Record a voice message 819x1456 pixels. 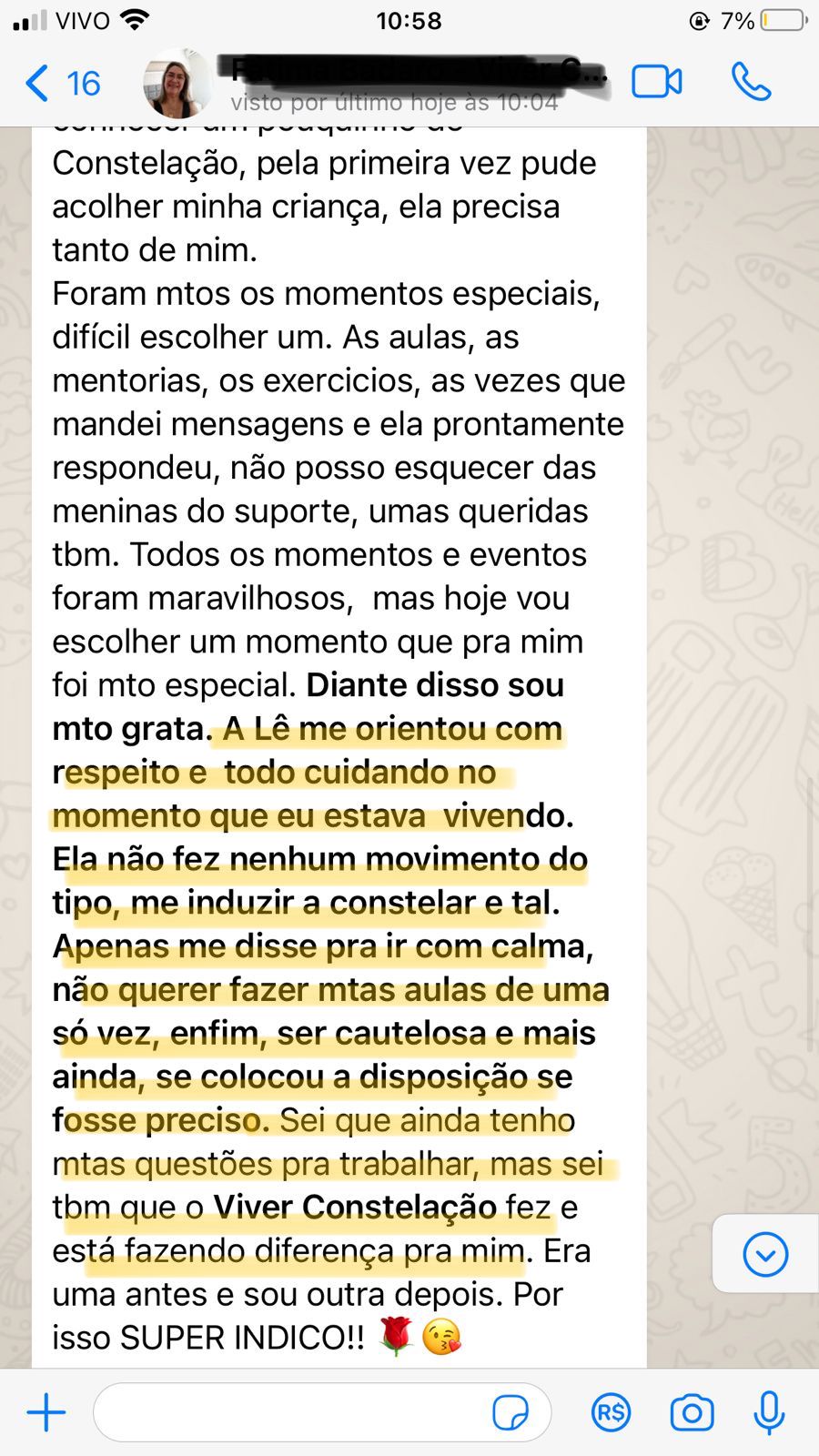pyautogui.click(x=769, y=1413)
